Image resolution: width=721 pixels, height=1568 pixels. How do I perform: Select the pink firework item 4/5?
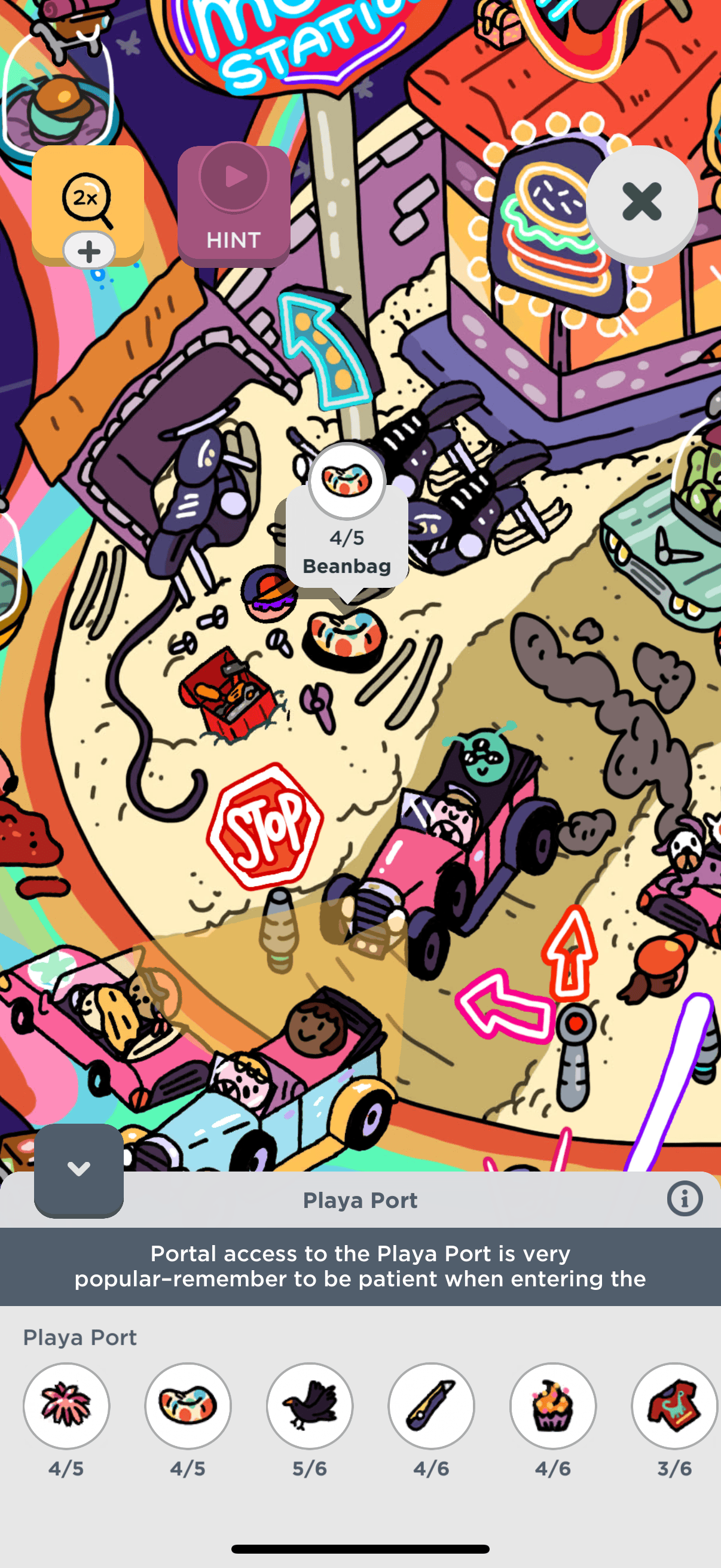pyautogui.click(x=66, y=1405)
